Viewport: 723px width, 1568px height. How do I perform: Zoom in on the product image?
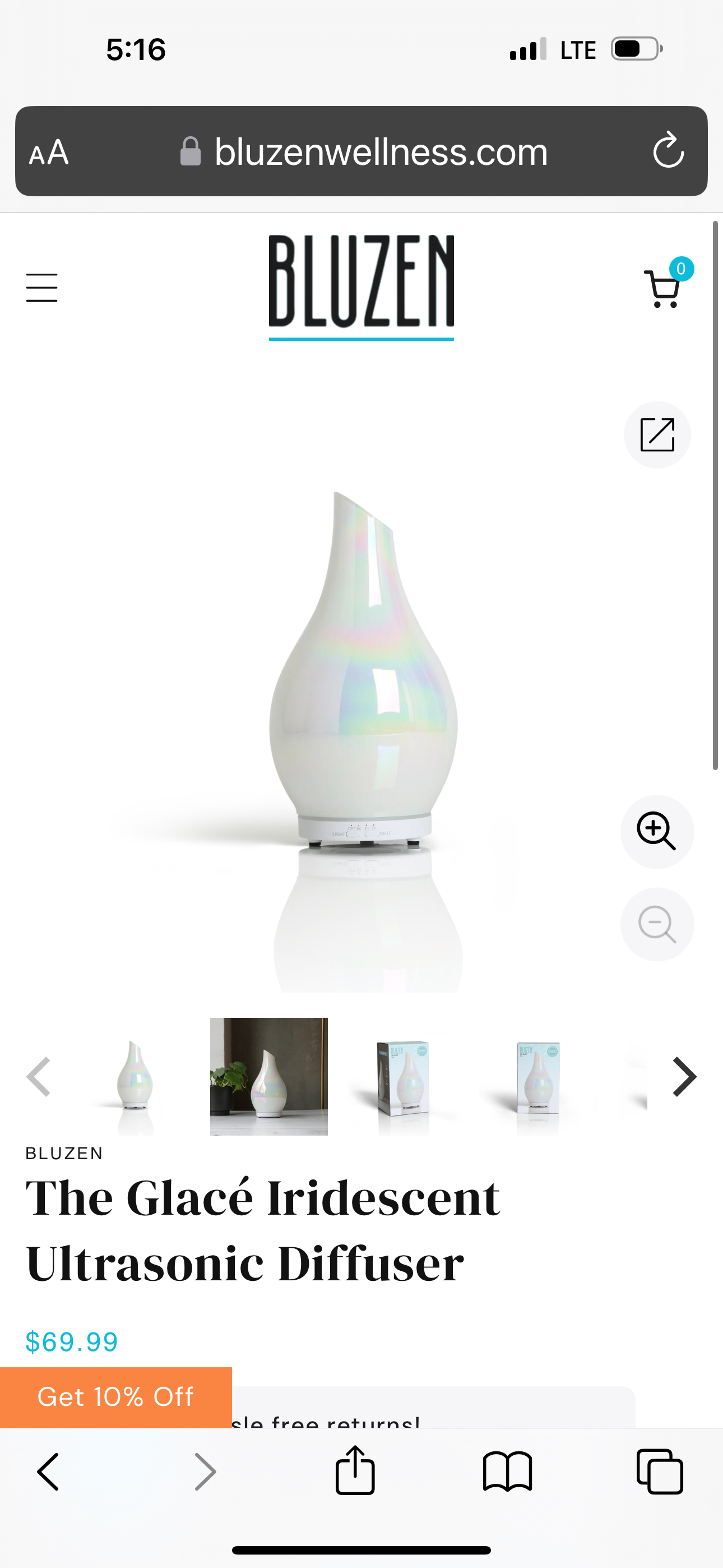pos(656,831)
